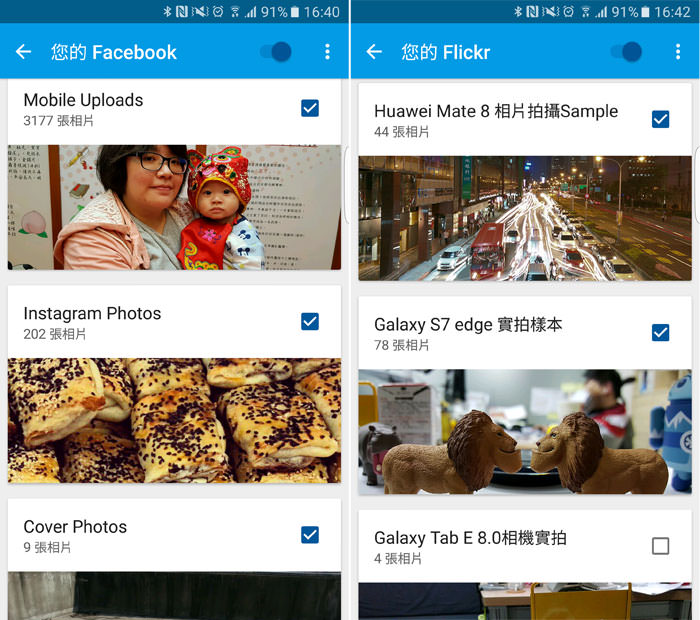This screenshot has height=620, width=700.
Task: Go back from the 您的 Facebook screen
Action: (24, 52)
